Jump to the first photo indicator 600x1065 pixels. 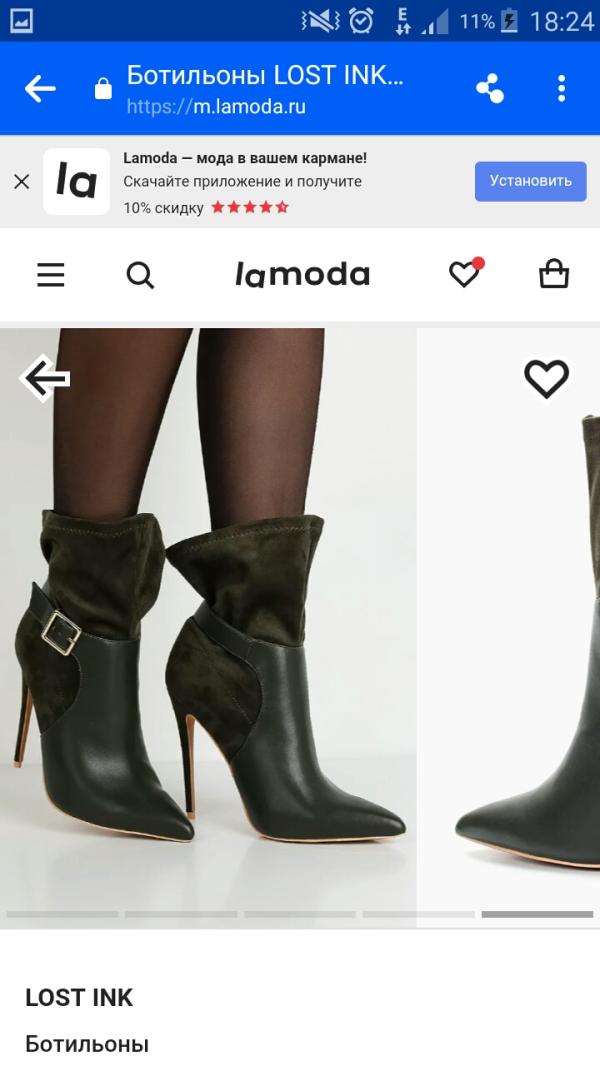[62, 914]
